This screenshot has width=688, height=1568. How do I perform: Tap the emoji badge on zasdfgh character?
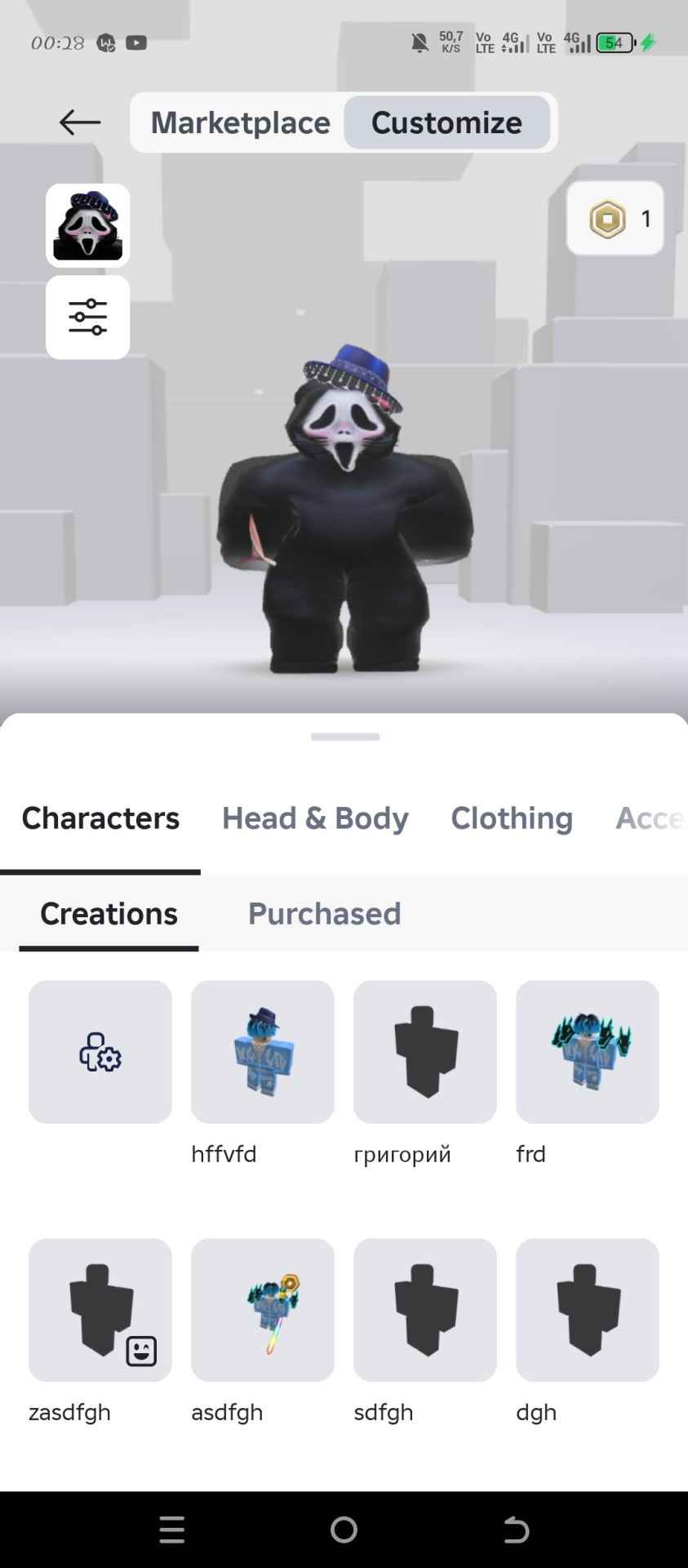click(142, 1352)
